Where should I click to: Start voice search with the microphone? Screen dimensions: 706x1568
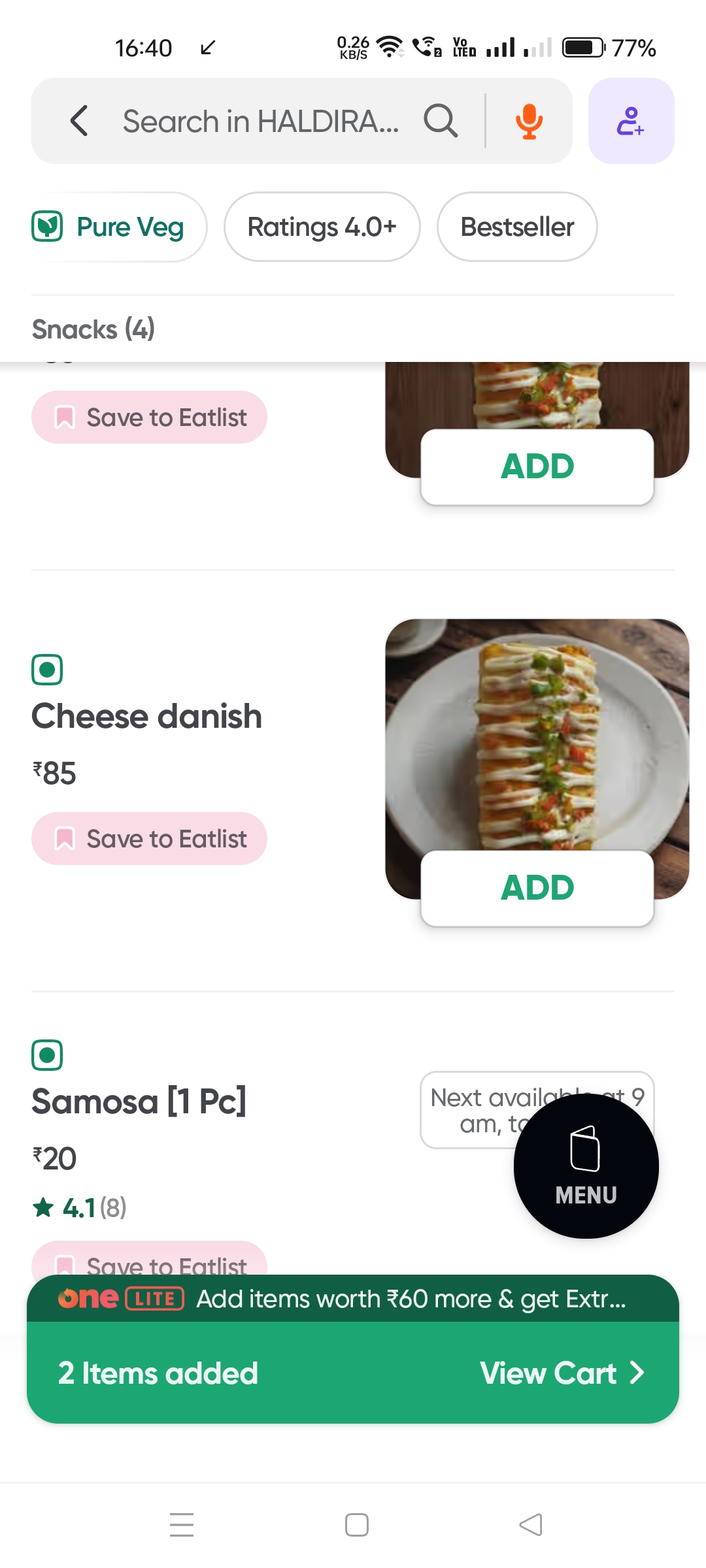[x=529, y=122]
